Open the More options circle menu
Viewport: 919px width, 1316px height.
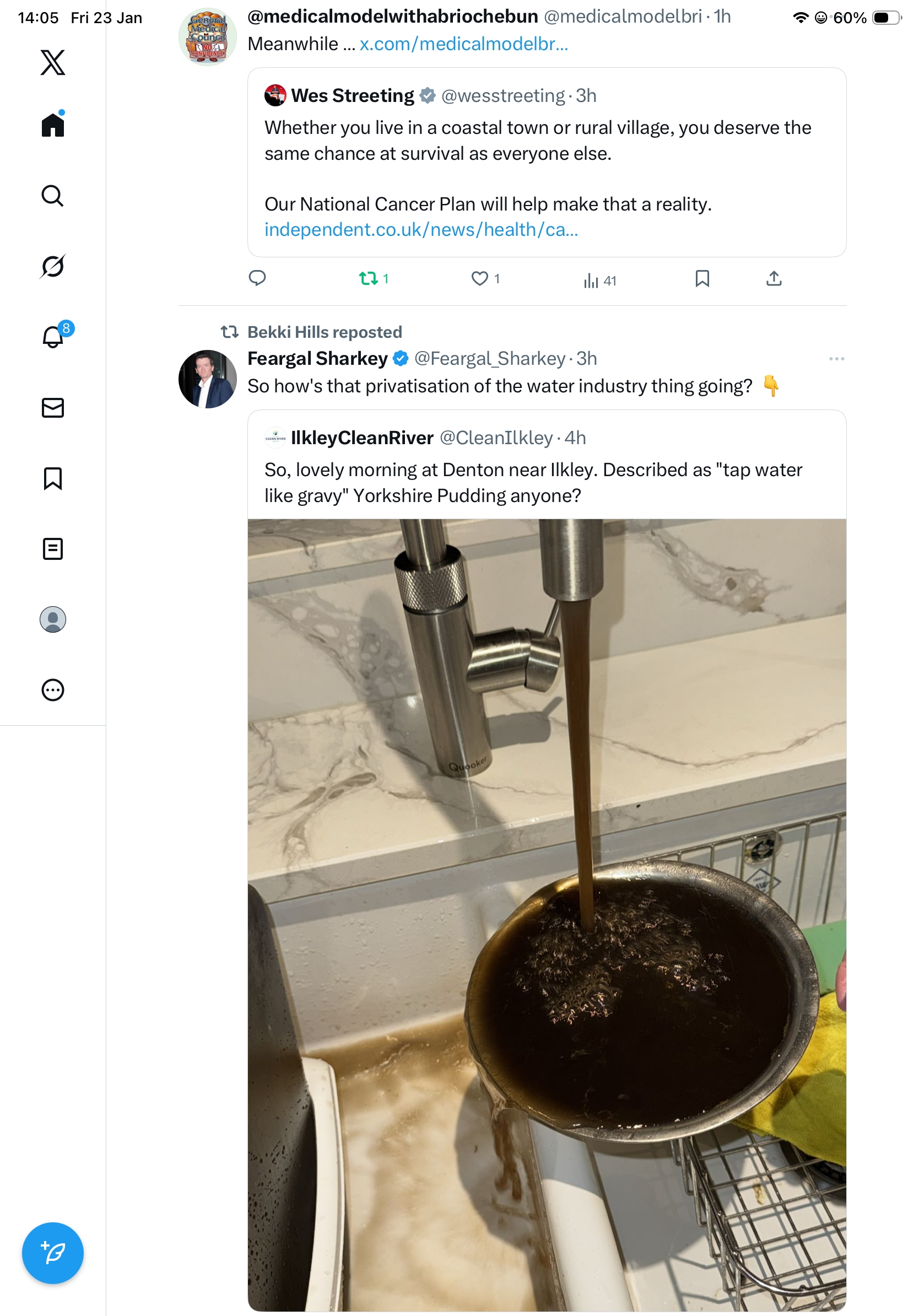(x=53, y=689)
